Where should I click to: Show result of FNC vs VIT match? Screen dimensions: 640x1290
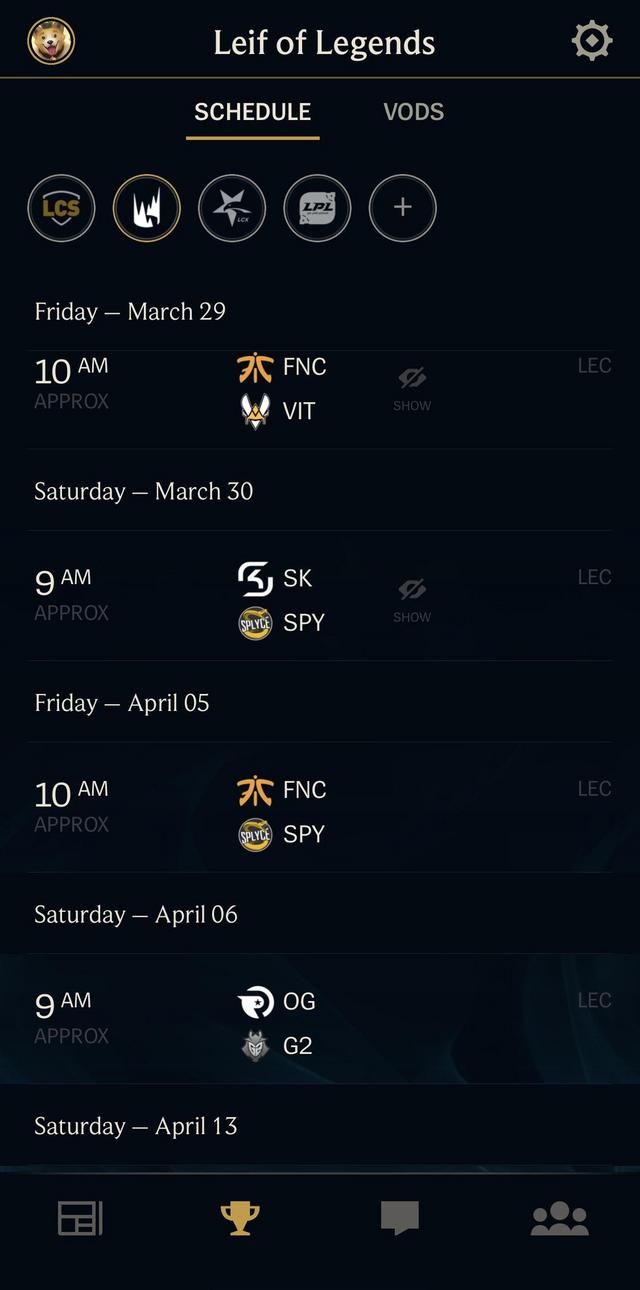412,388
